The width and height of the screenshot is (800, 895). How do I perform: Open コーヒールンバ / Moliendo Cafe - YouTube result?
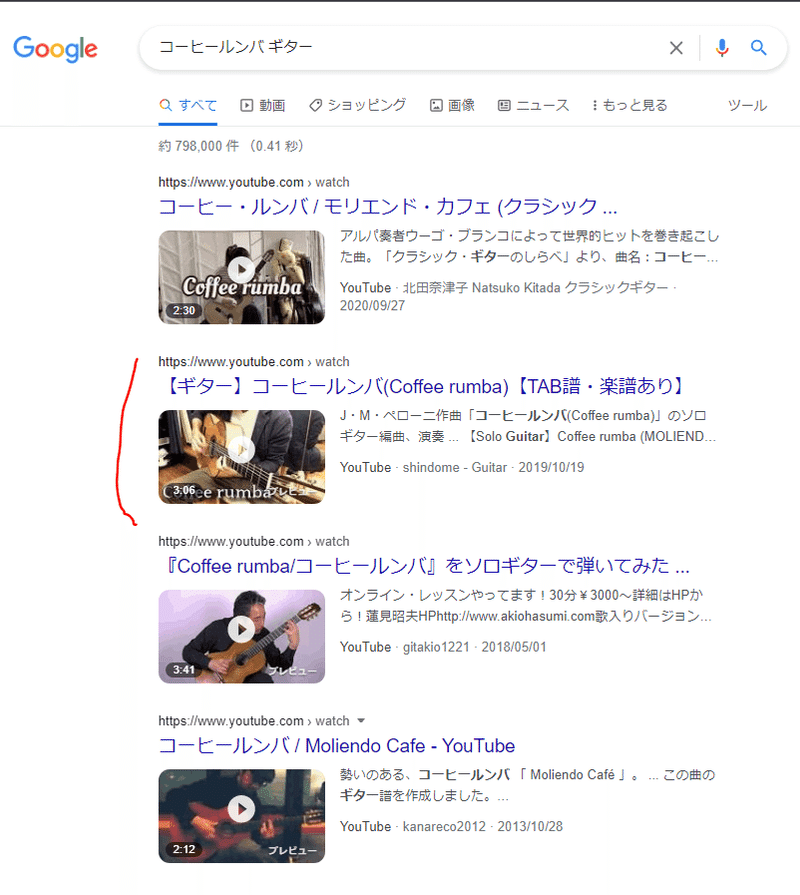click(337, 746)
